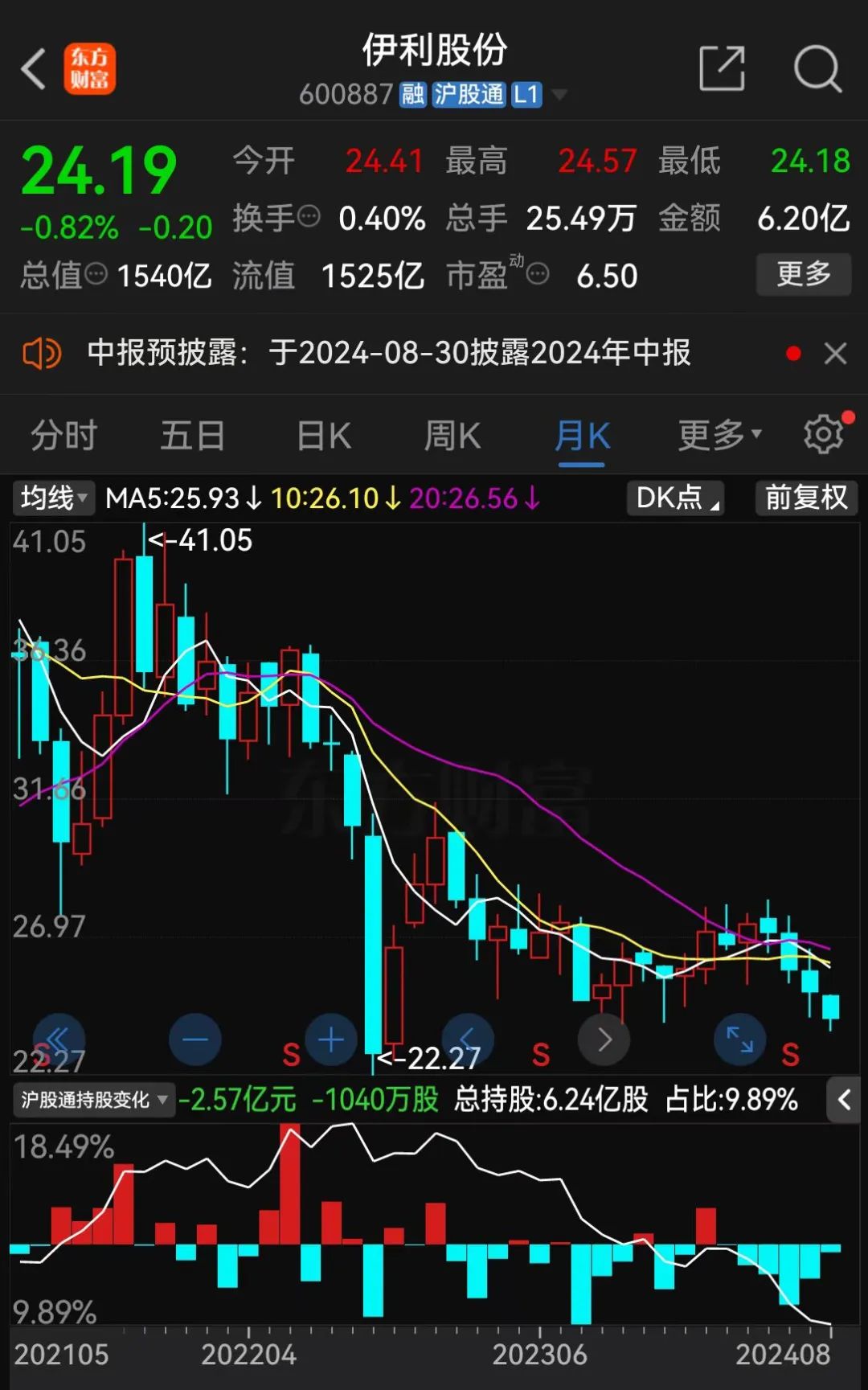Toggle DK点 signal display
The width and height of the screenshot is (868, 1390).
pos(675,498)
